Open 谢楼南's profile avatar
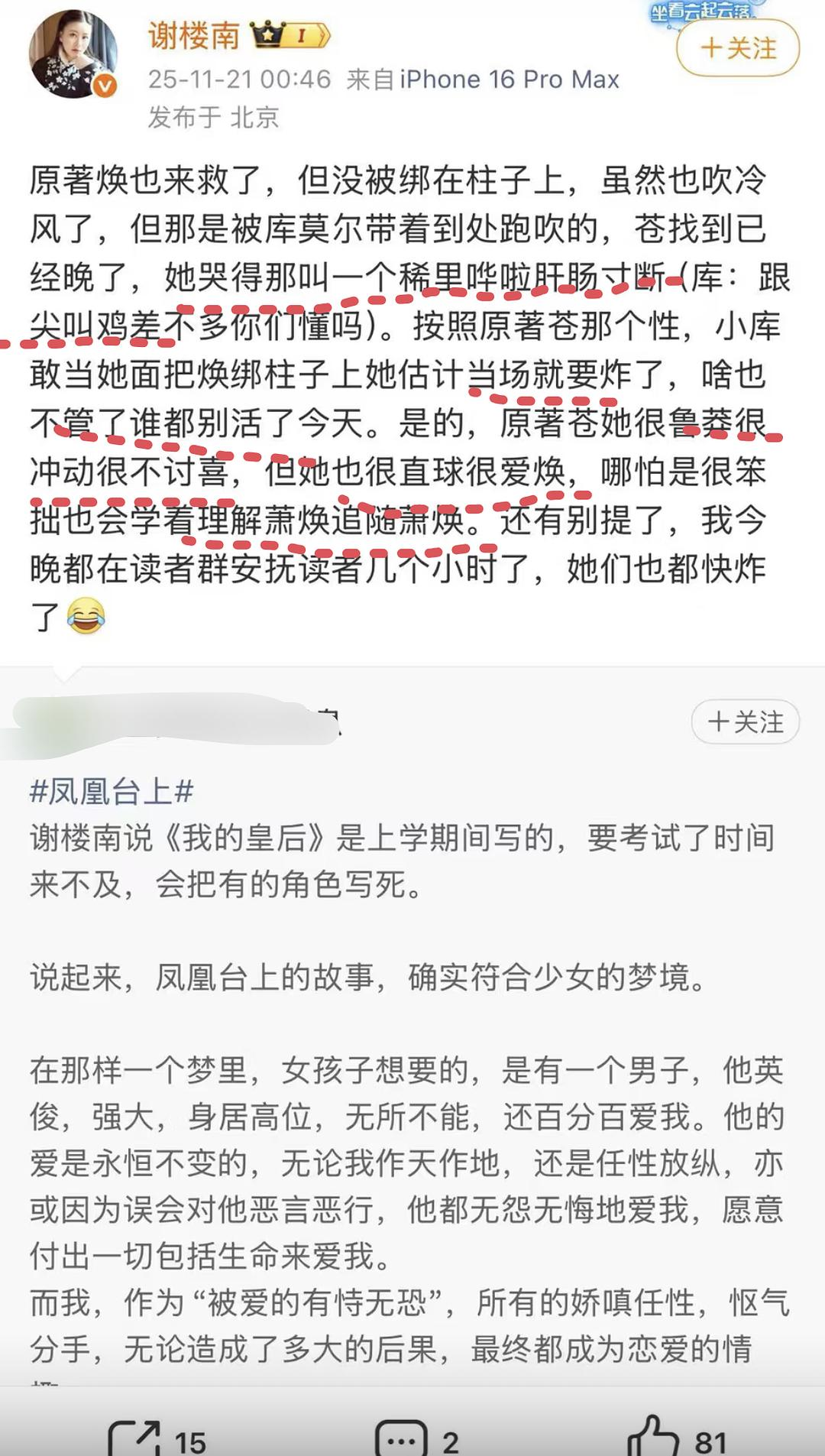Screen dimensions: 825x1456 click(x=73, y=54)
